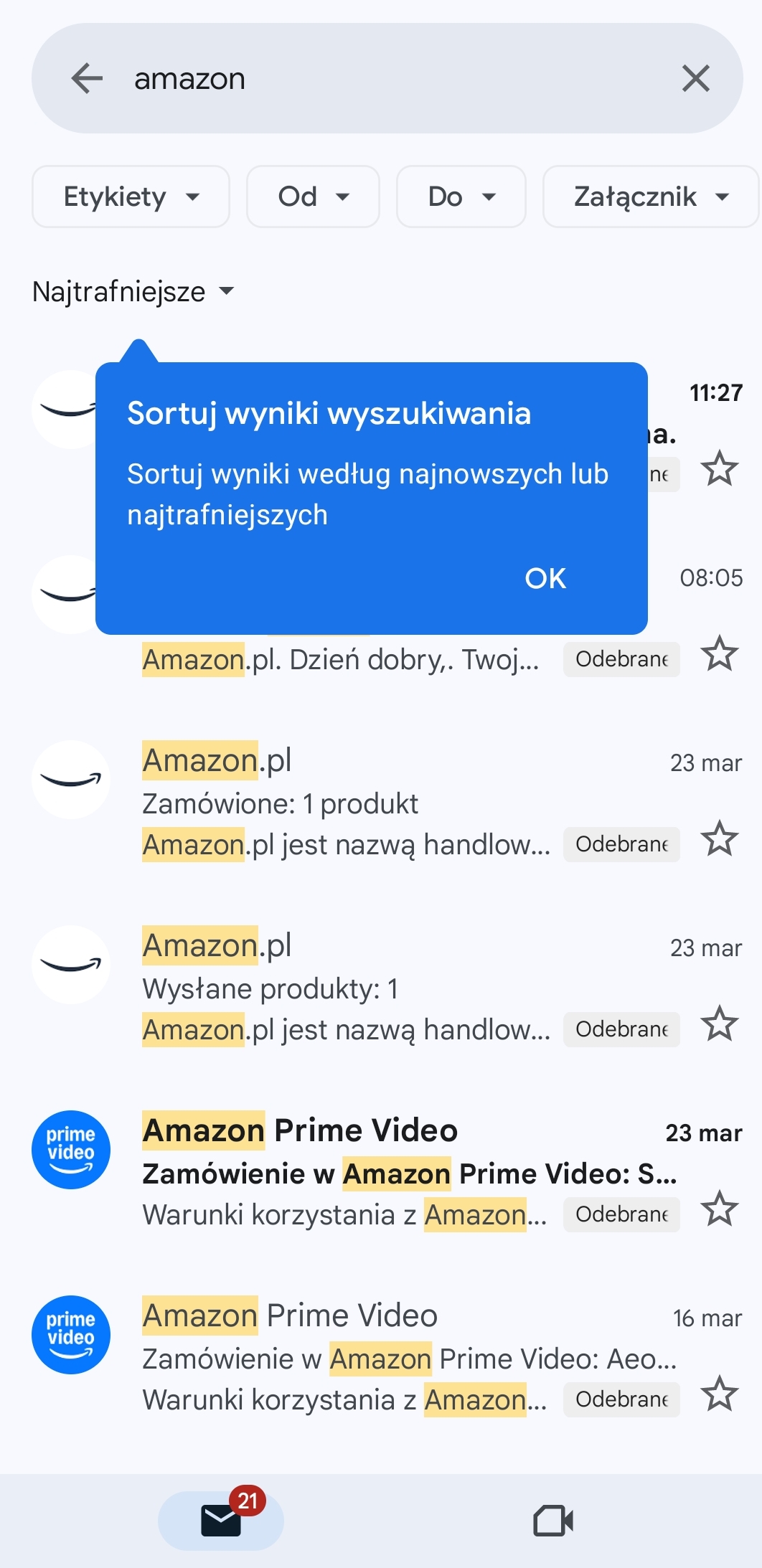762x1568 pixels.
Task: Go back from the amazon search
Action: 88,78
